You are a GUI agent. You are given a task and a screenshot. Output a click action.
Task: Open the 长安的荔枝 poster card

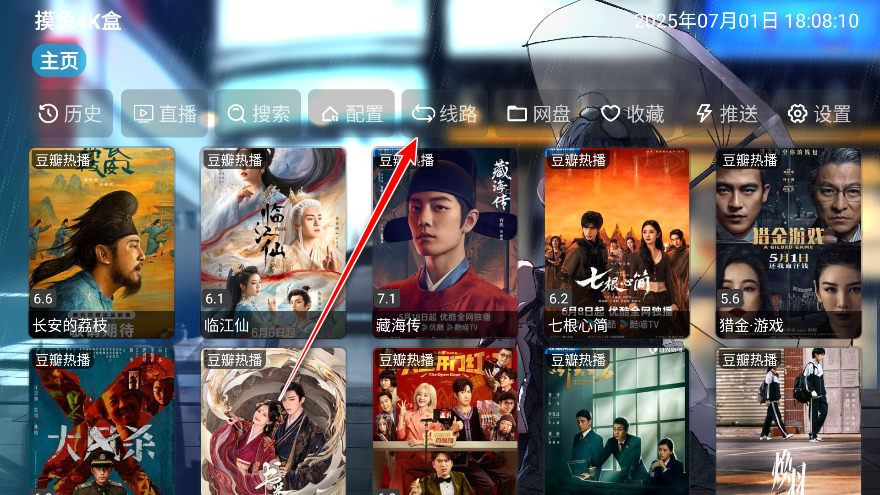pyautogui.click(x=101, y=243)
